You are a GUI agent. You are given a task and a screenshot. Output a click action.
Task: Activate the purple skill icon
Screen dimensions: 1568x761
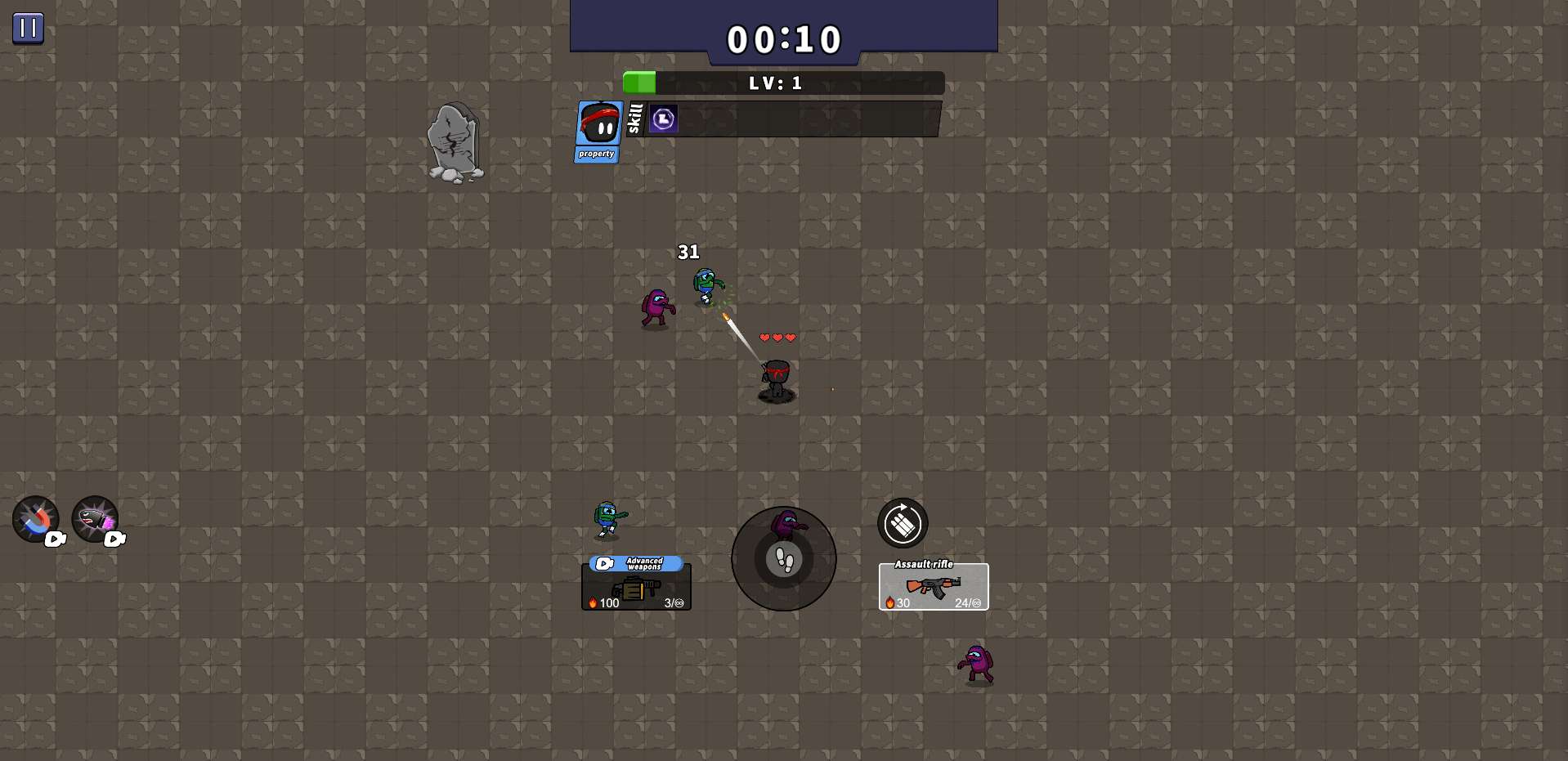point(663,120)
